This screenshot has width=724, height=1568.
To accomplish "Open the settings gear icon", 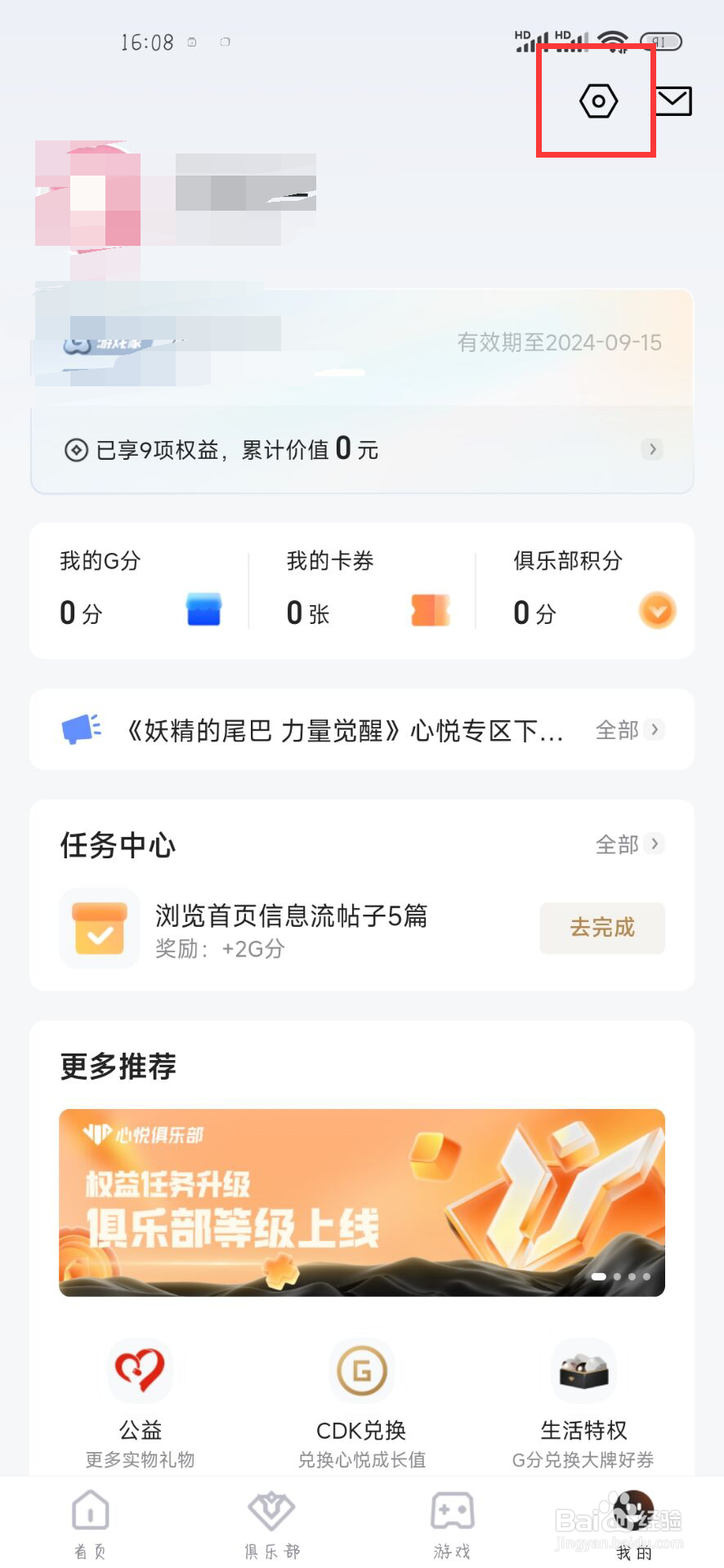I will [x=598, y=101].
